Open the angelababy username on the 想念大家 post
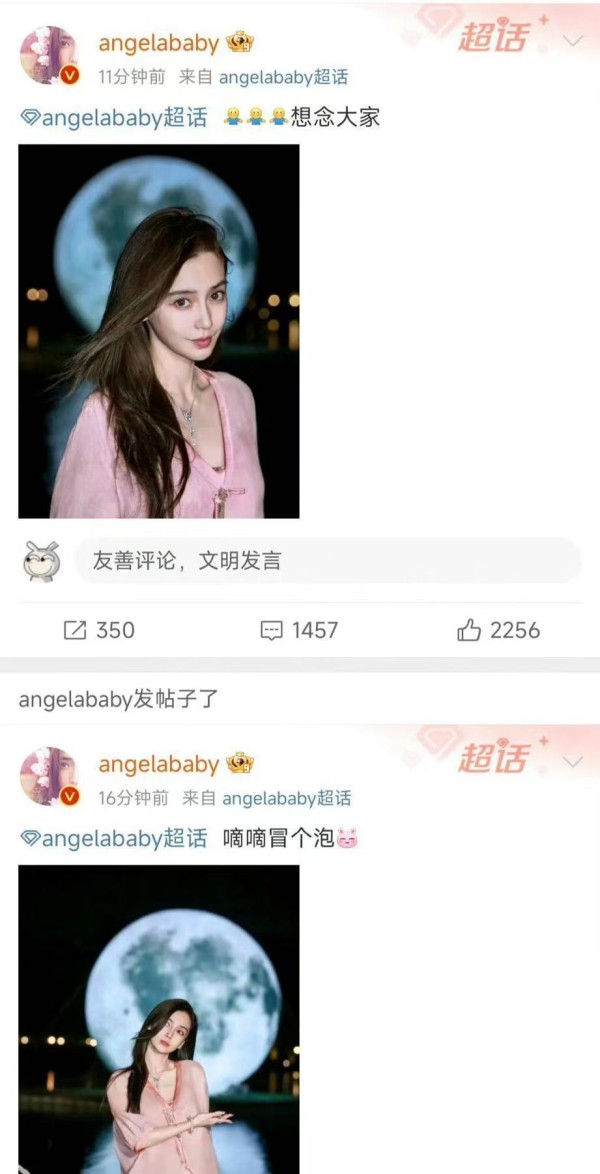The width and height of the screenshot is (600, 1174). [x=158, y=42]
